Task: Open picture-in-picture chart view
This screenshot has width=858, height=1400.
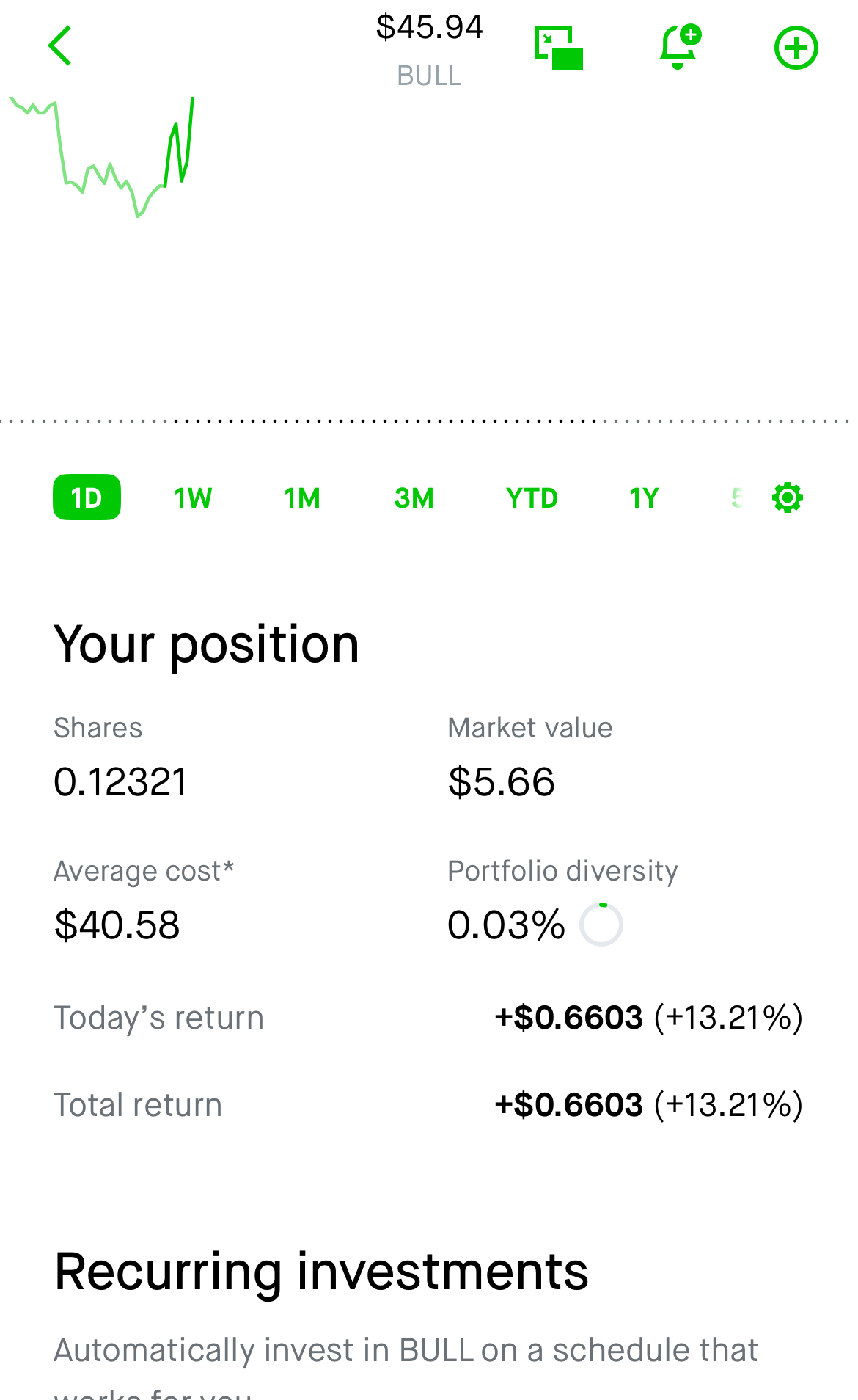Action: 559,48
